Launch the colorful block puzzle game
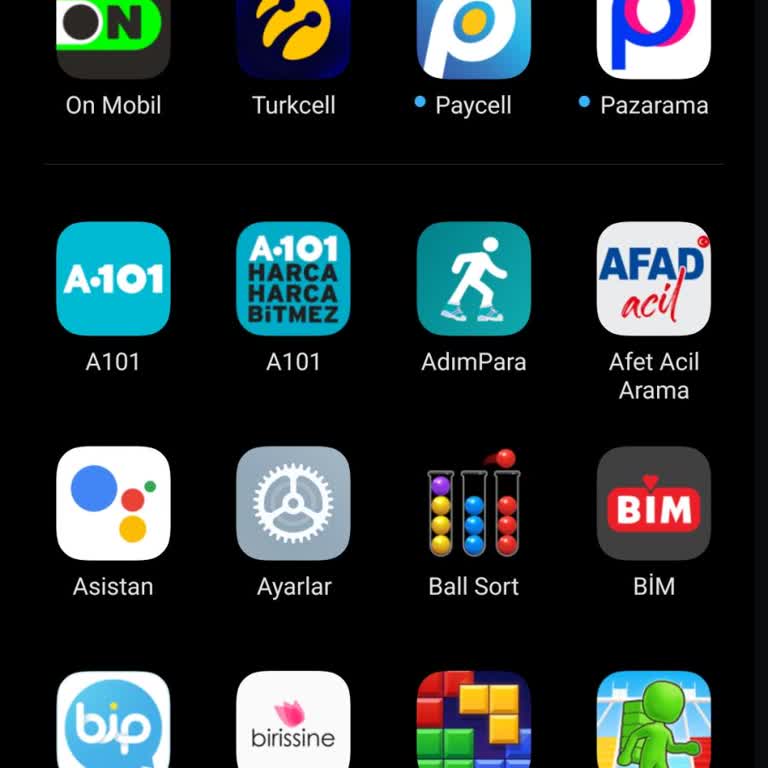This screenshot has width=768, height=768. pos(473,722)
